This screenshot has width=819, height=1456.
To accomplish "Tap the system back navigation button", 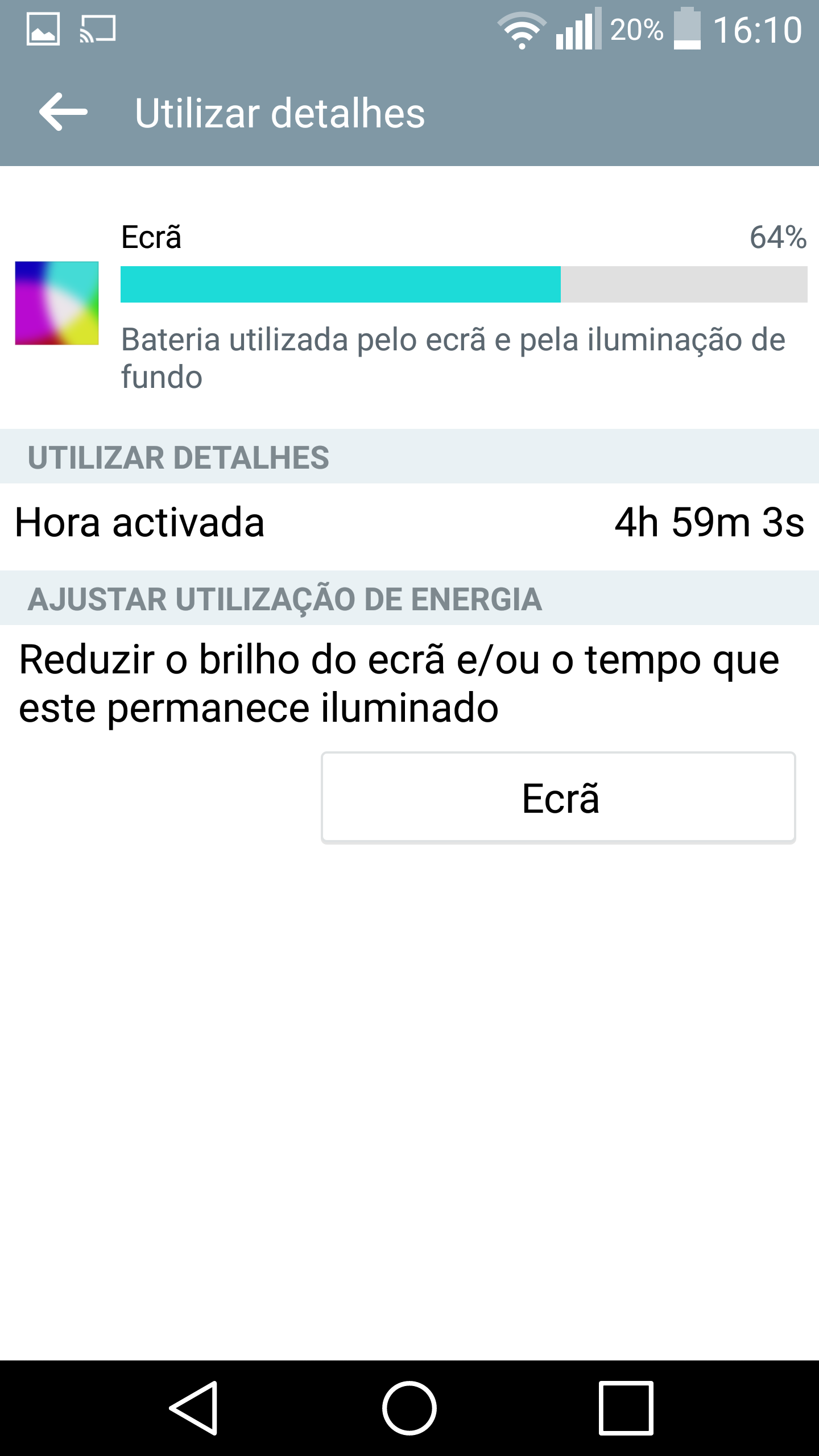I will click(193, 1408).
